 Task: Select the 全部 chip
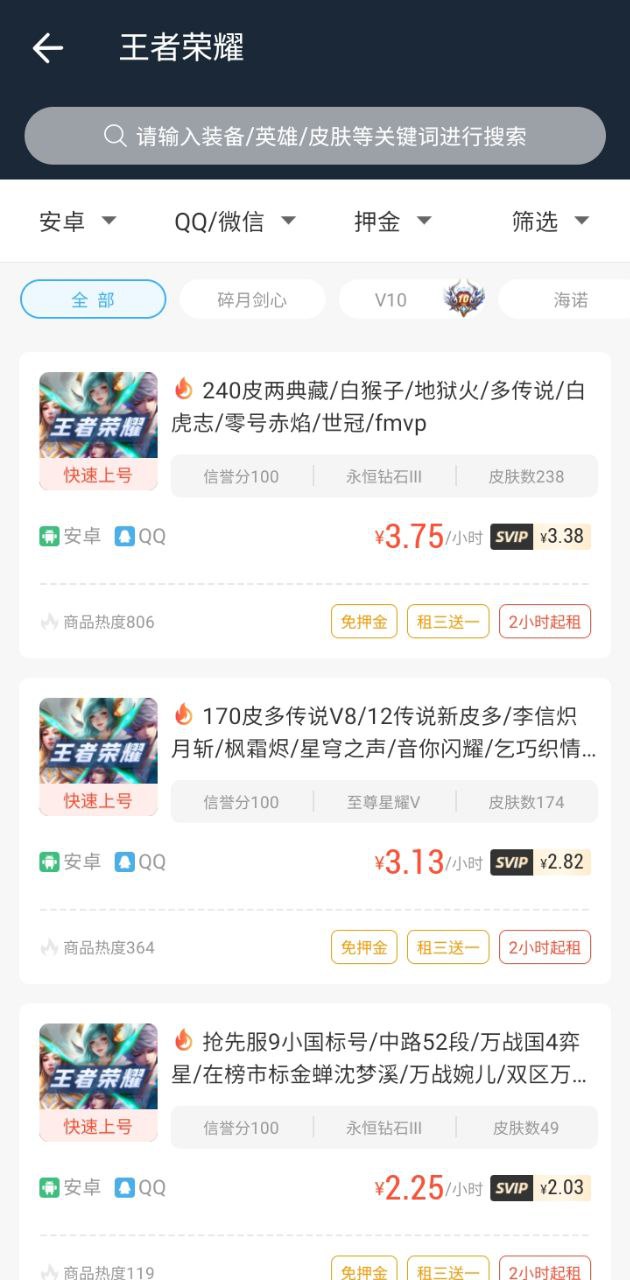click(93, 299)
